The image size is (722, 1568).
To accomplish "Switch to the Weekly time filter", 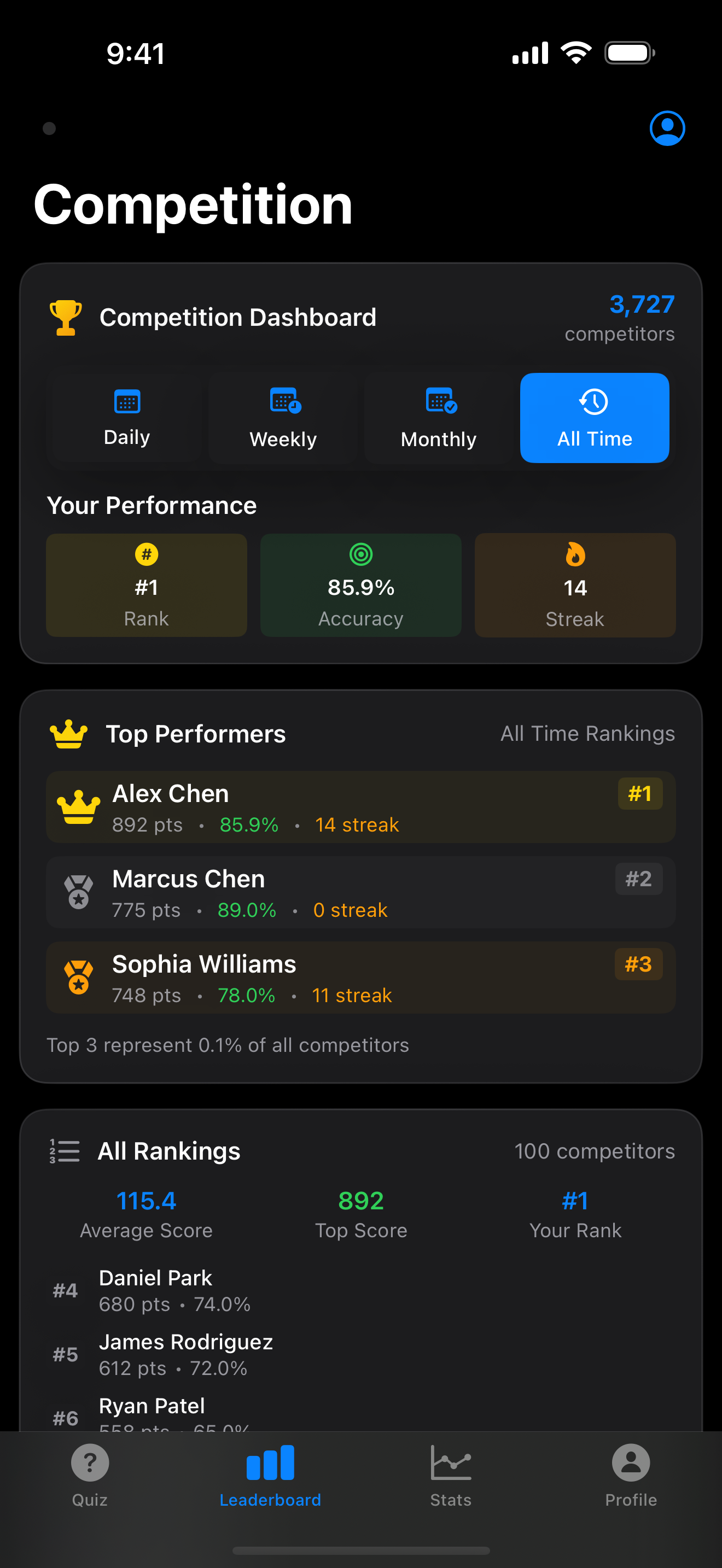I will (x=282, y=418).
